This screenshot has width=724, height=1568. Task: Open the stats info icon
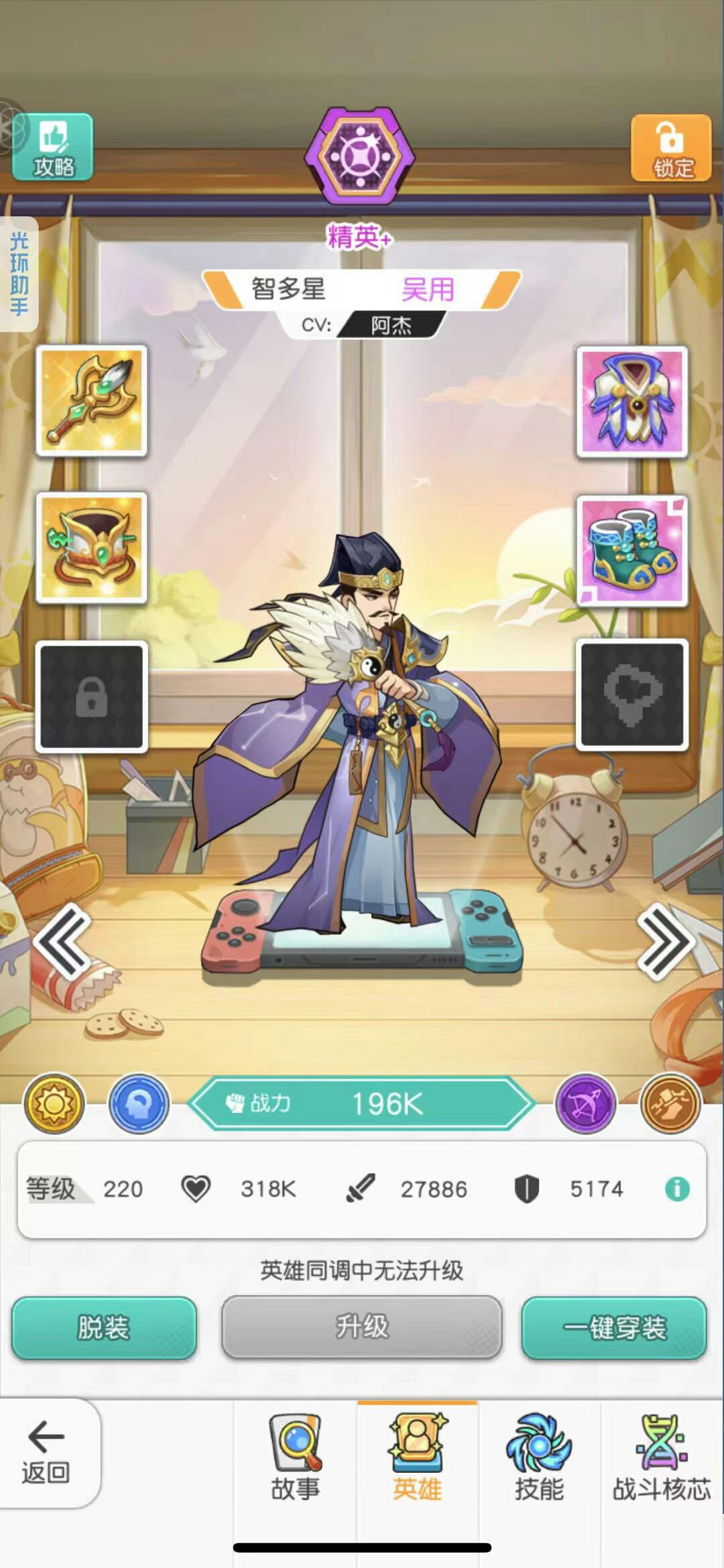click(x=677, y=1189)
